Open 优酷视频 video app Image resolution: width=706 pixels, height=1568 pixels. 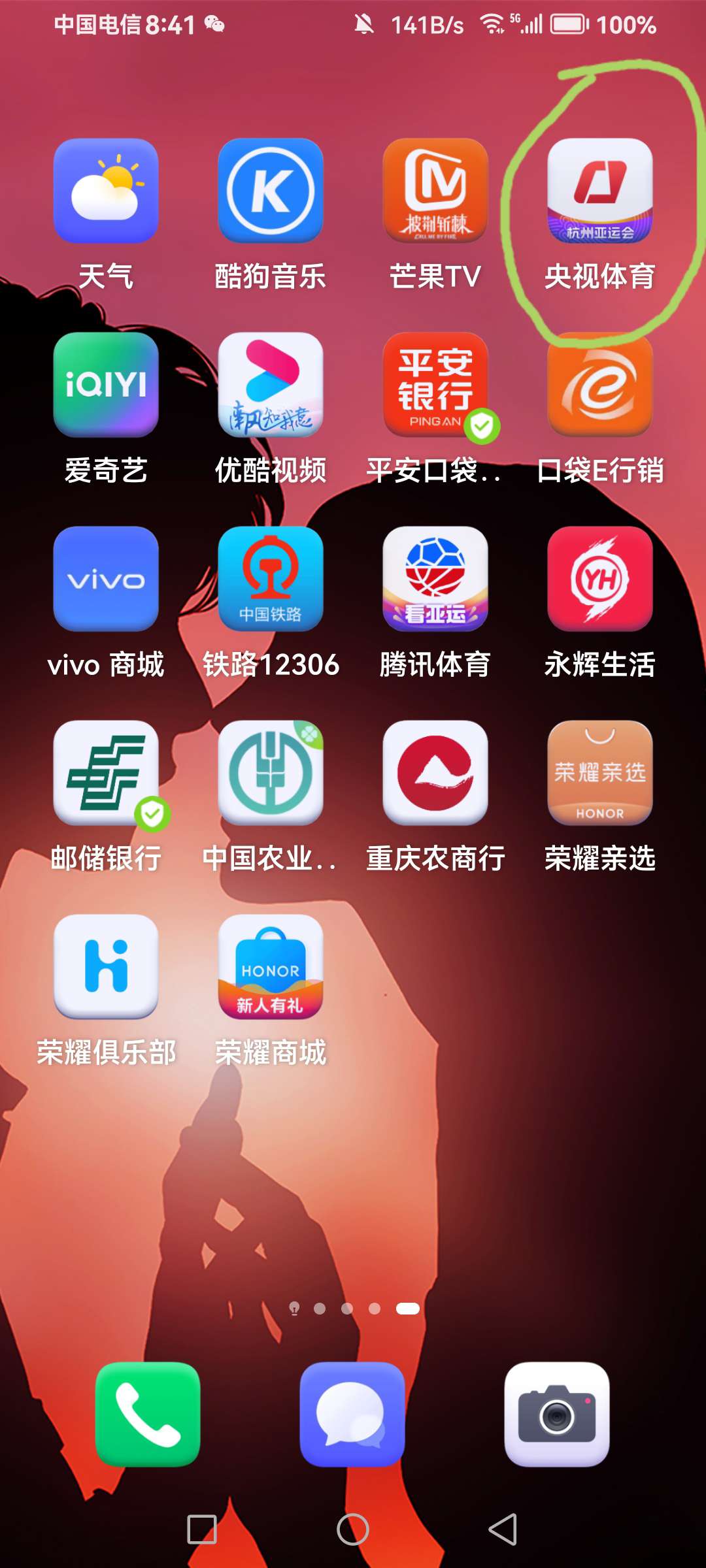[271, 384]
